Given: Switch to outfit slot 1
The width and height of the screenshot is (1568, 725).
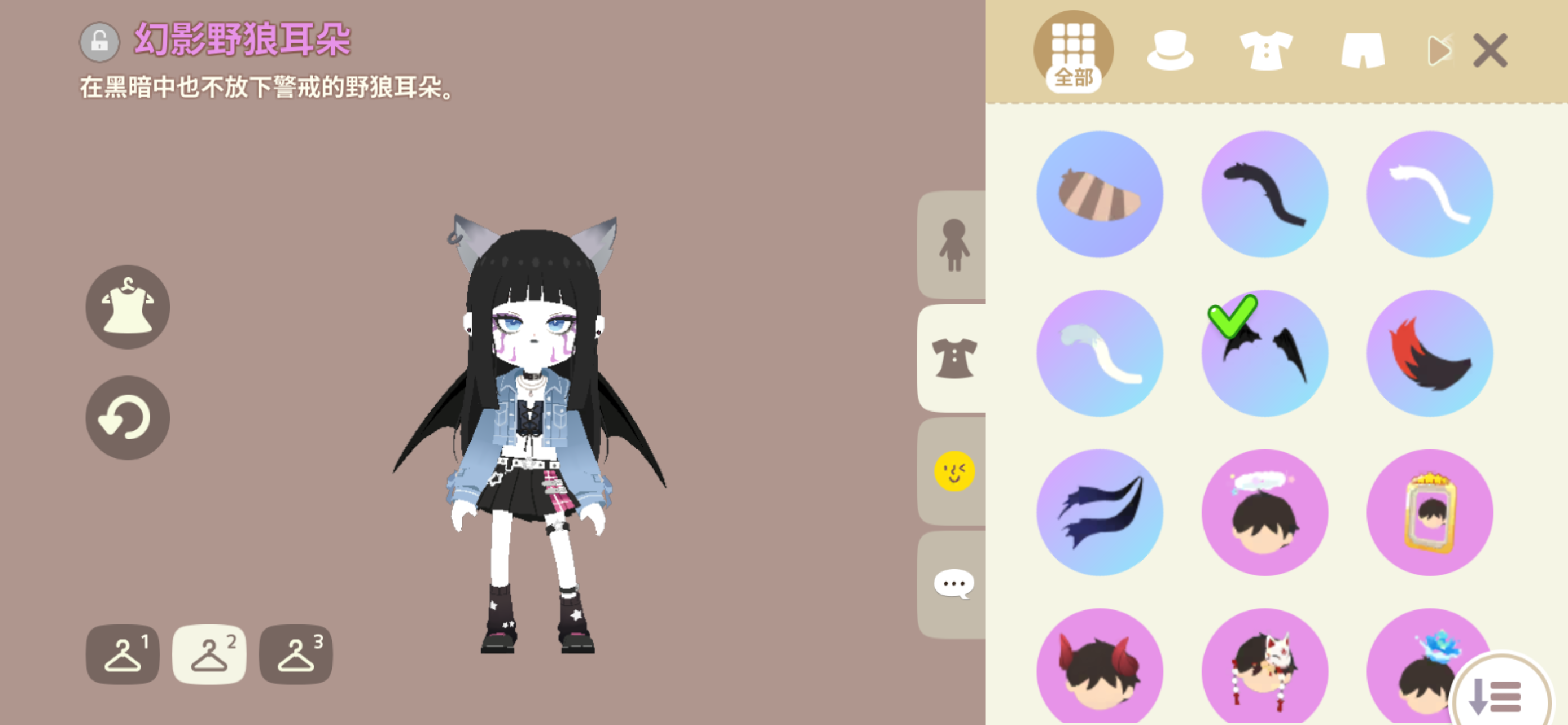Looking at the screenshot, I should [122, 654].
